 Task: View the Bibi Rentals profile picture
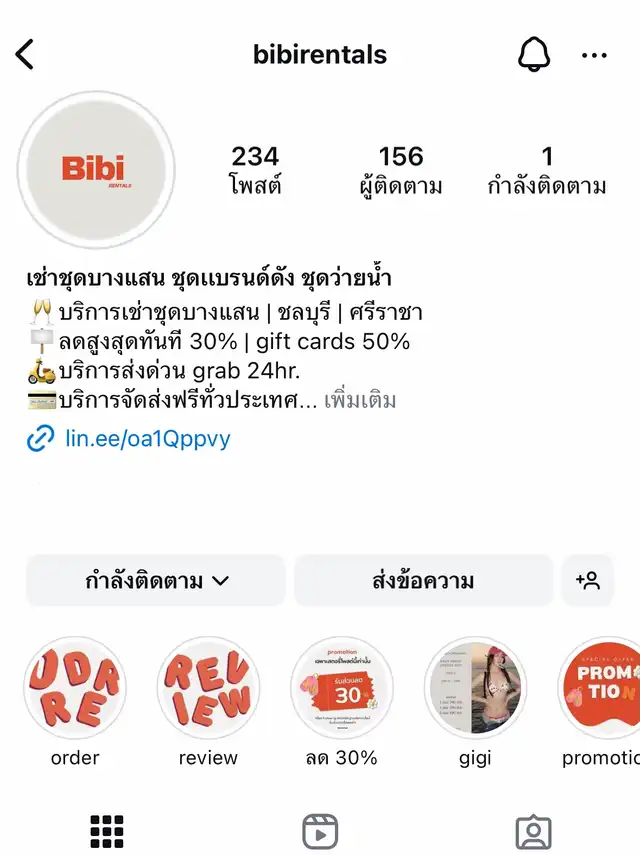click(x=96, y=170)
